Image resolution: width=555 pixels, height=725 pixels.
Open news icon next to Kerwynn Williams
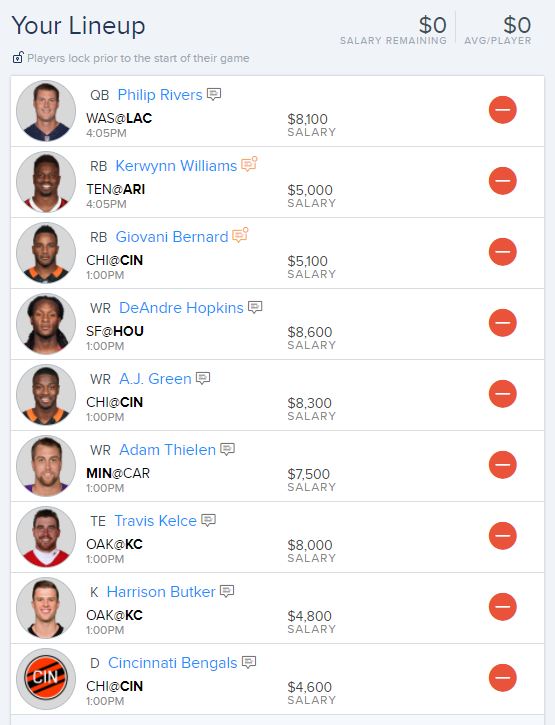[x=249, y=164]
